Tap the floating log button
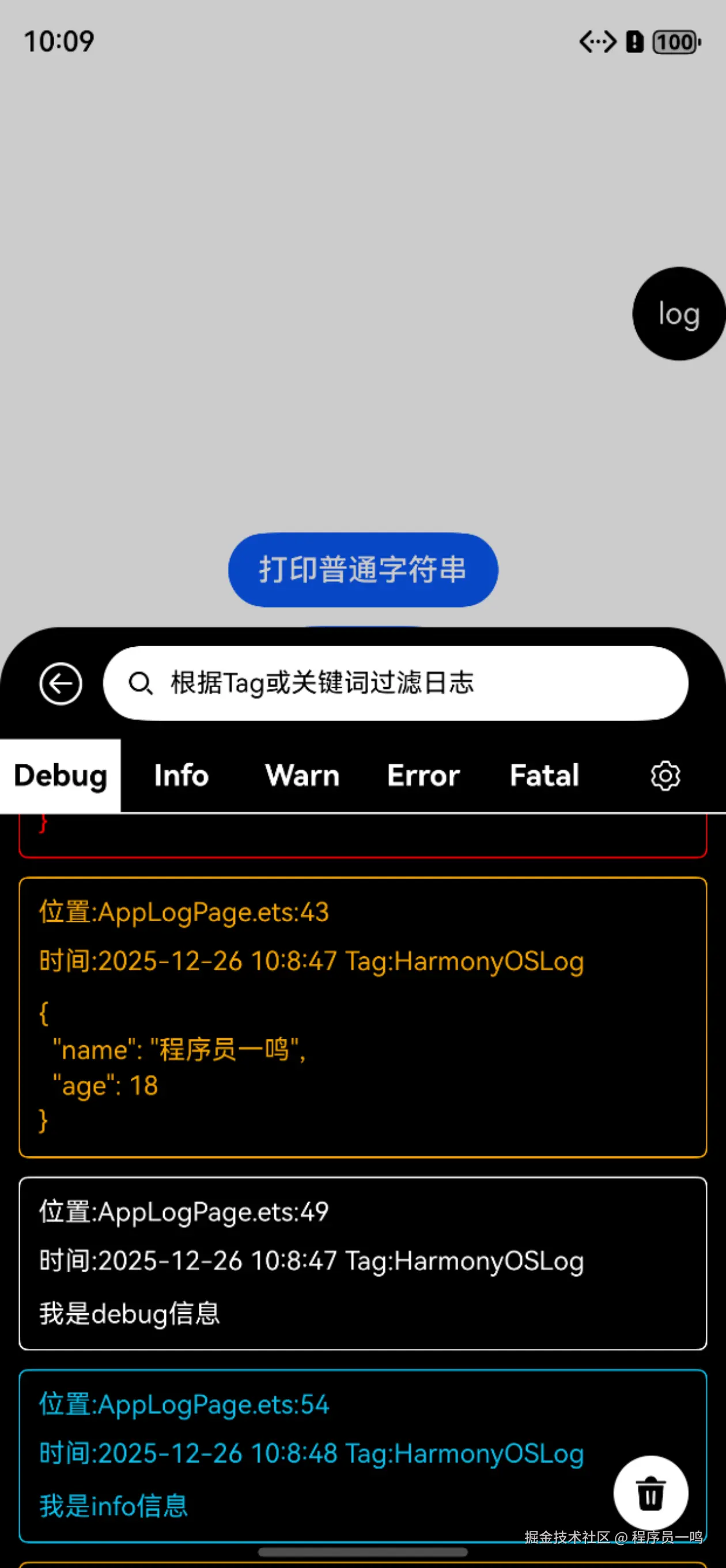Viewport: 726px width, 1568px height. pos(679,314)
